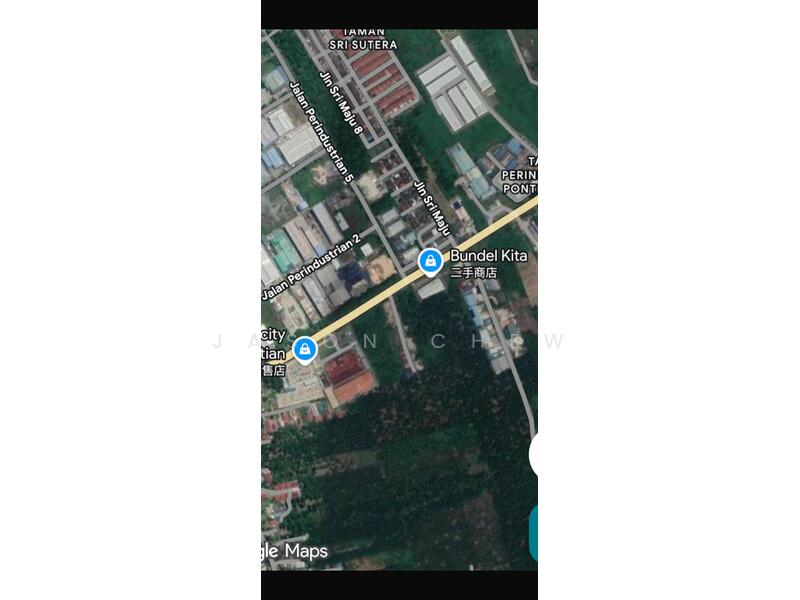This screenshot has width=800, height=600.
Task: Open the Bundel Kita shop pin
Action: [x=430, y=262]
